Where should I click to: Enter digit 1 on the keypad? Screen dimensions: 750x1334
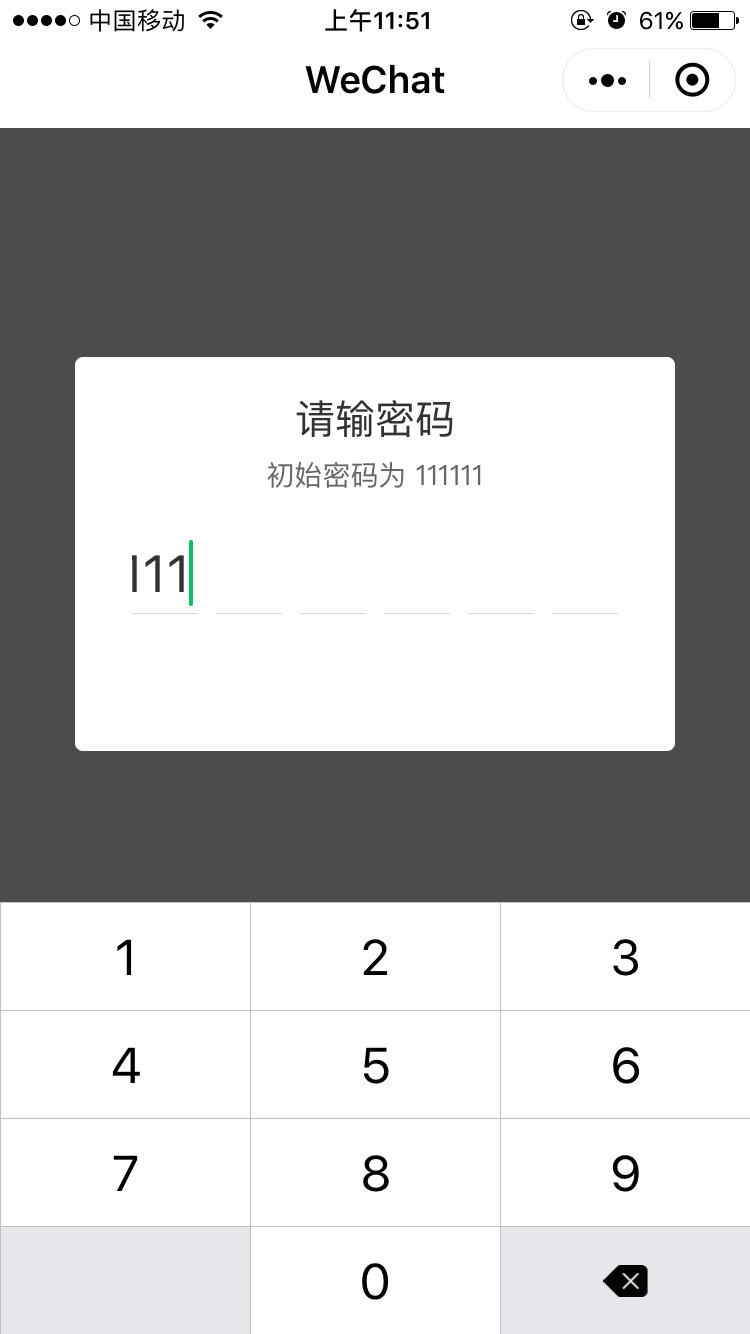click(125, 957)
